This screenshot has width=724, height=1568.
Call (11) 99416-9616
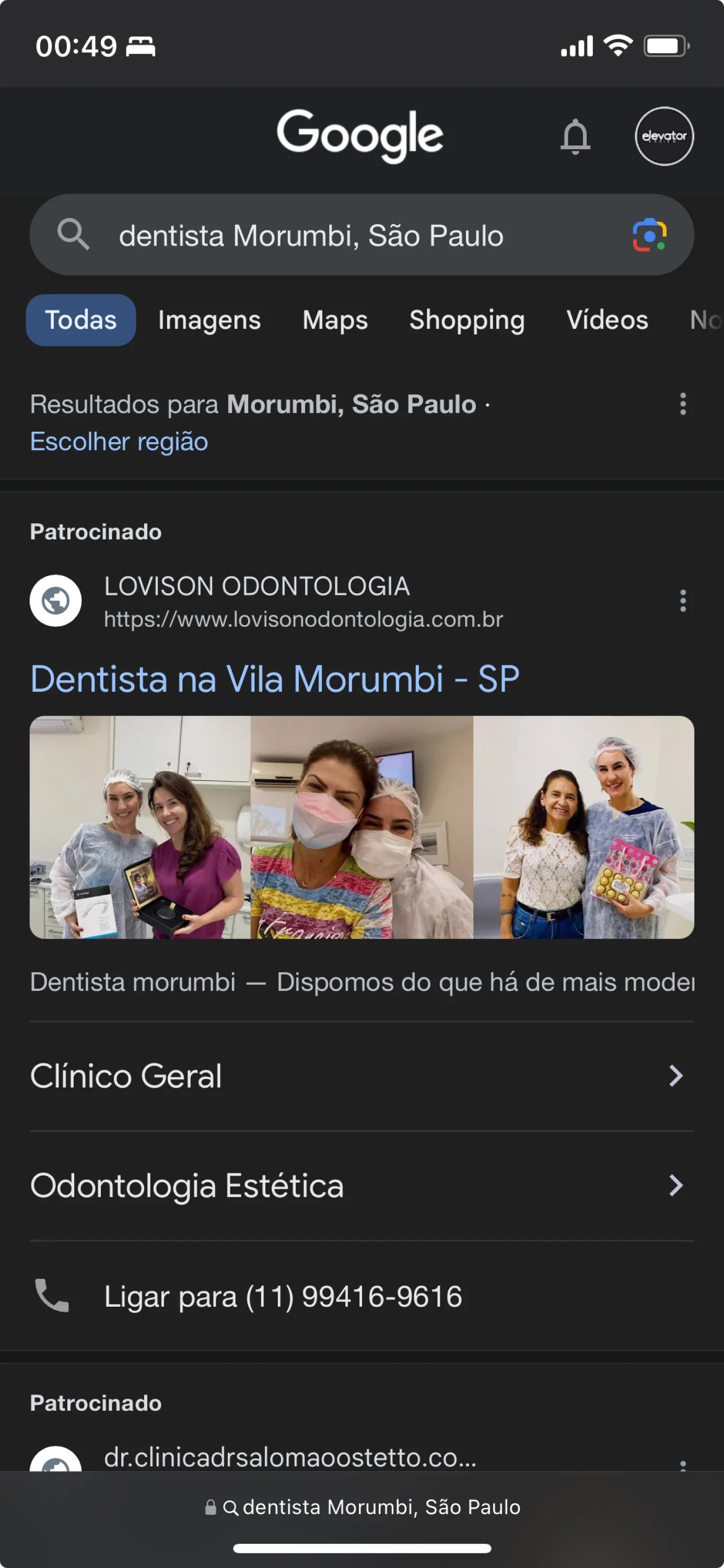coord(283,1296)
